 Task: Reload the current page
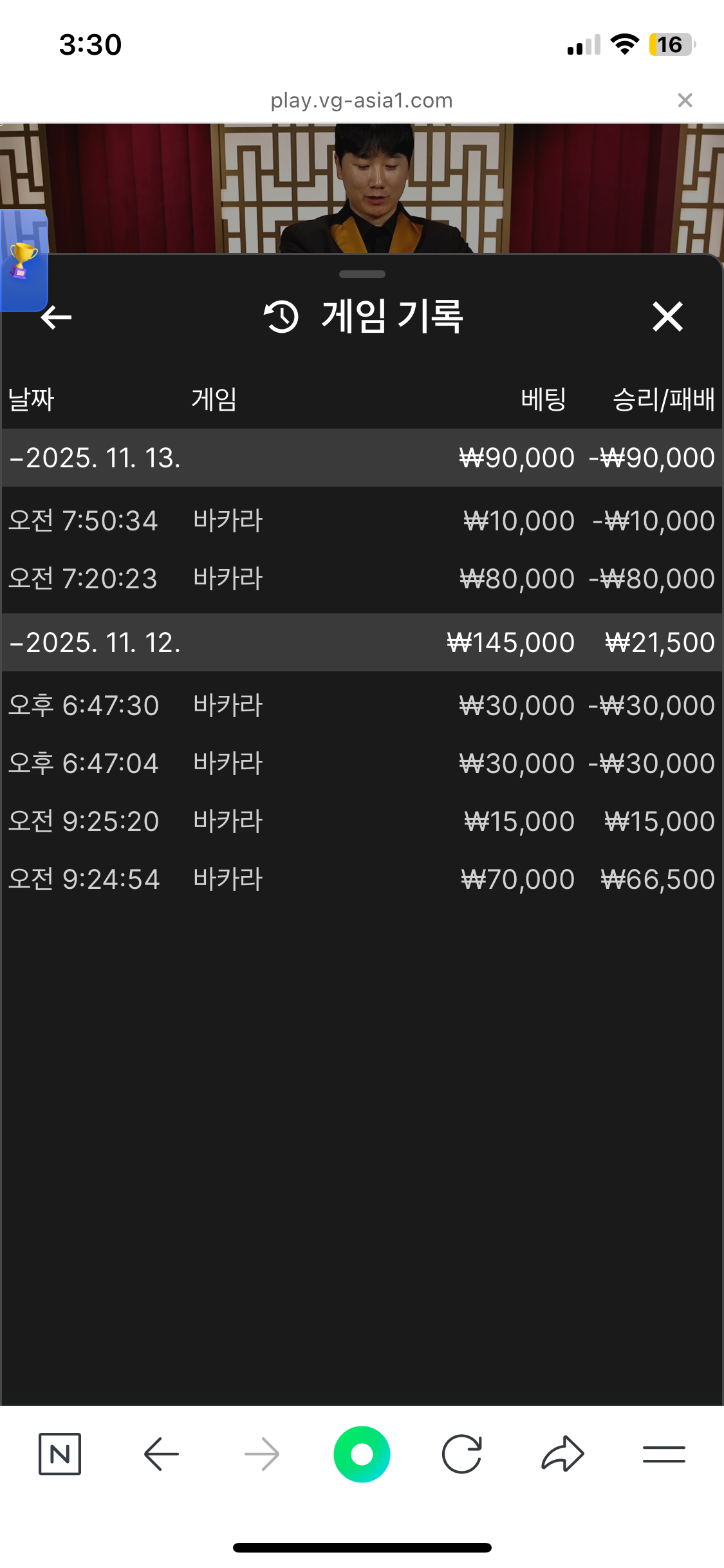[x=461, y=1454]
